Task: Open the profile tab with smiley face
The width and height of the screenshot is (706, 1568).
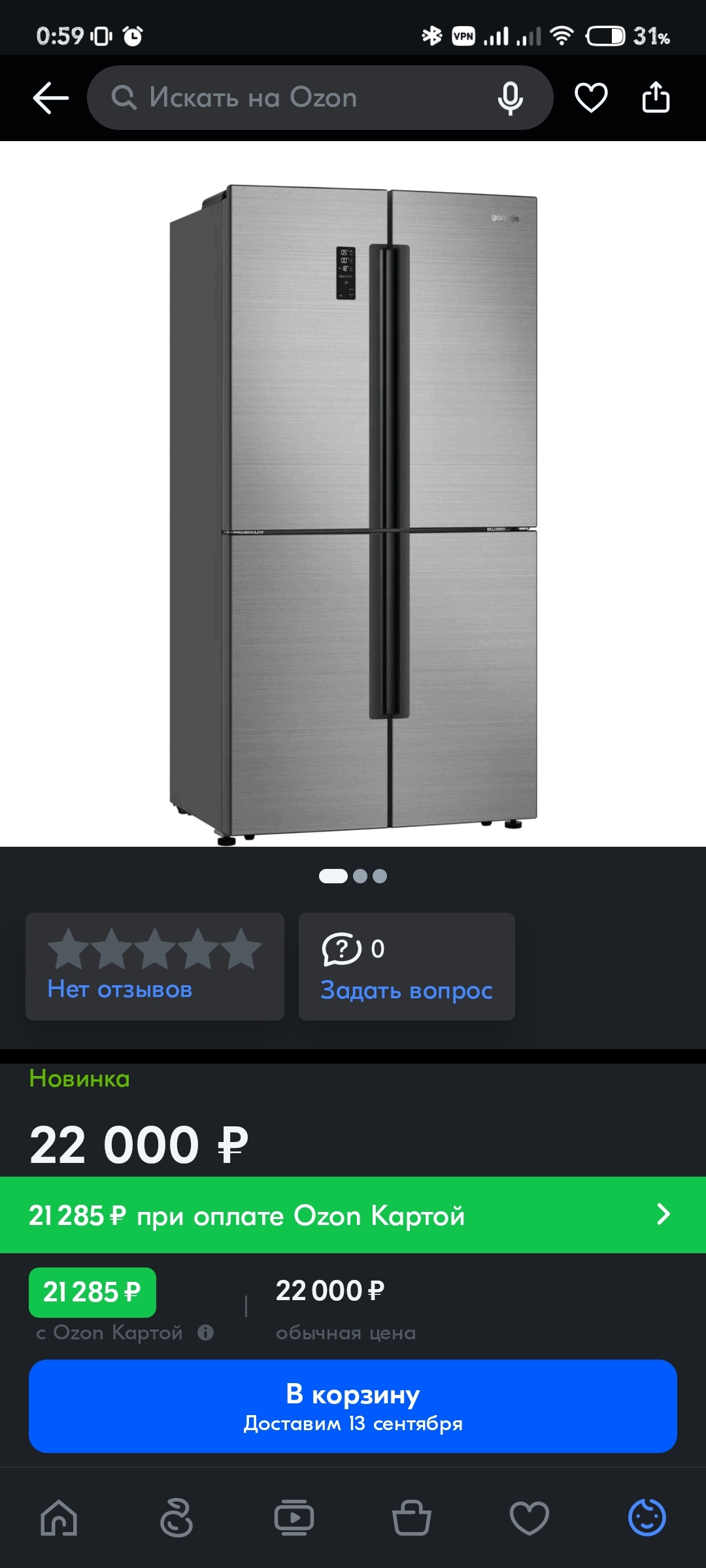Action: 647,1517
